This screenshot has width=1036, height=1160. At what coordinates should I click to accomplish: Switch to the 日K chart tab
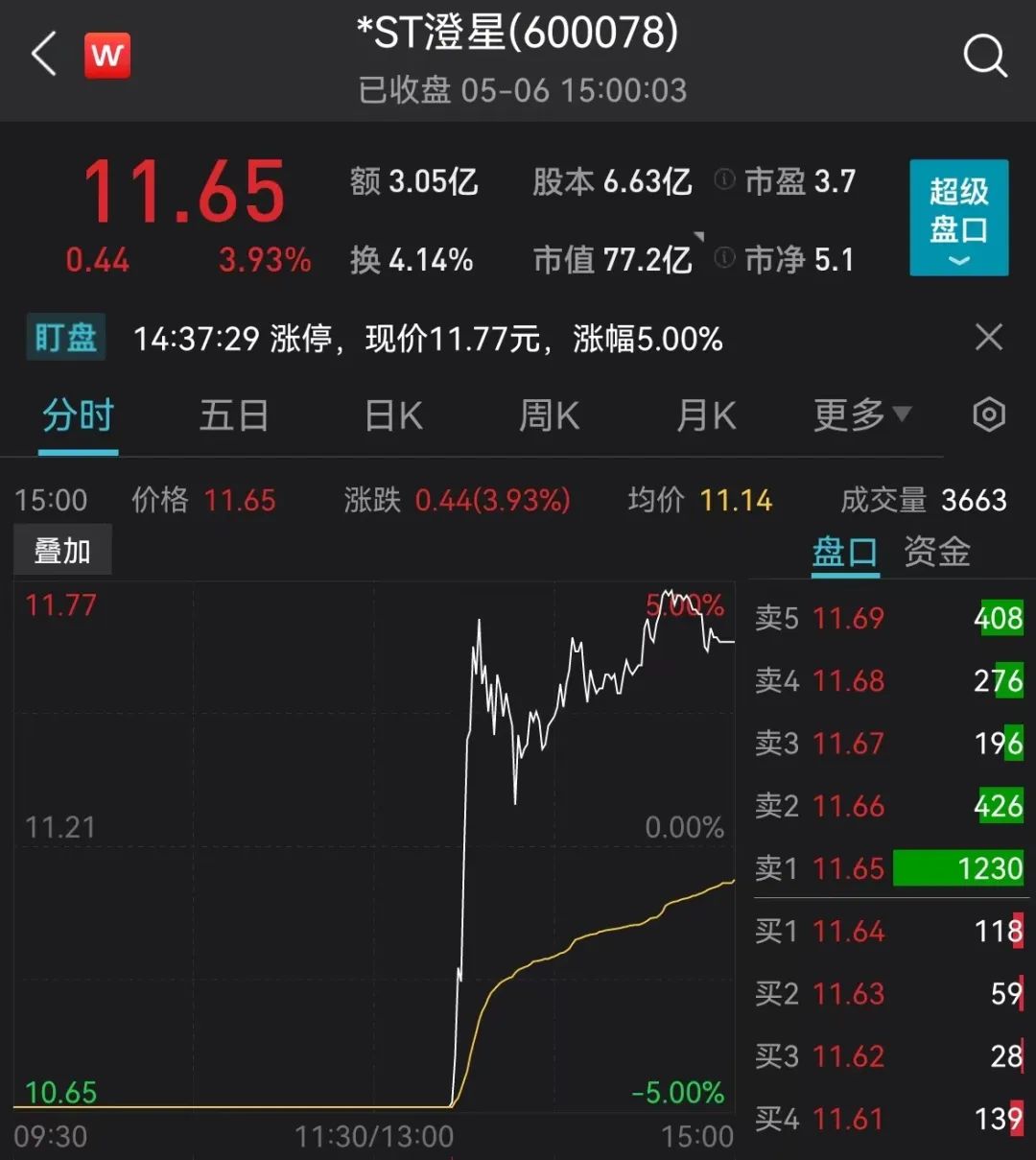tap(393, 416)
